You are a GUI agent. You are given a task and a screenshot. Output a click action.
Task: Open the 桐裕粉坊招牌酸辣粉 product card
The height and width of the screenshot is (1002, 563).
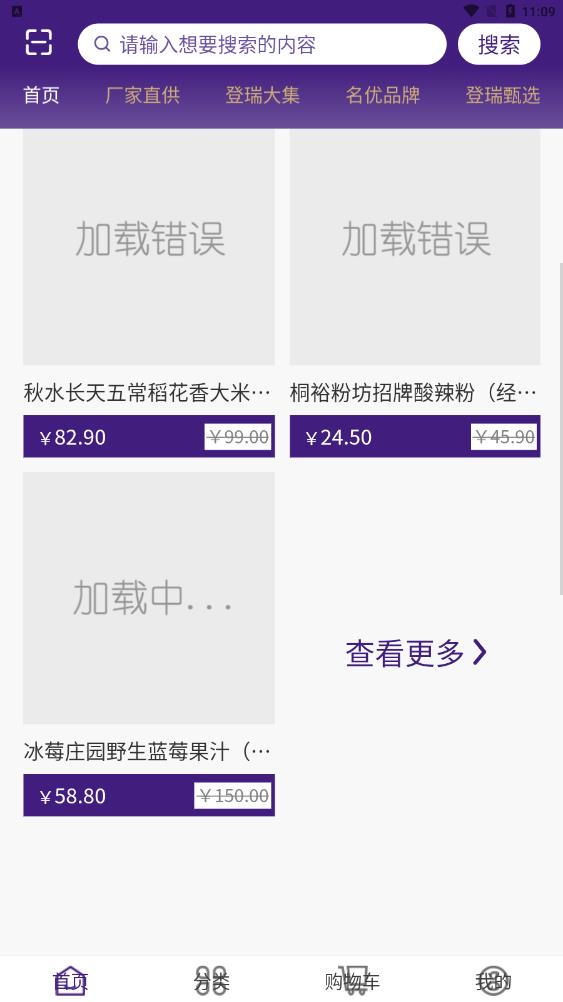click(x=415, y=293)
